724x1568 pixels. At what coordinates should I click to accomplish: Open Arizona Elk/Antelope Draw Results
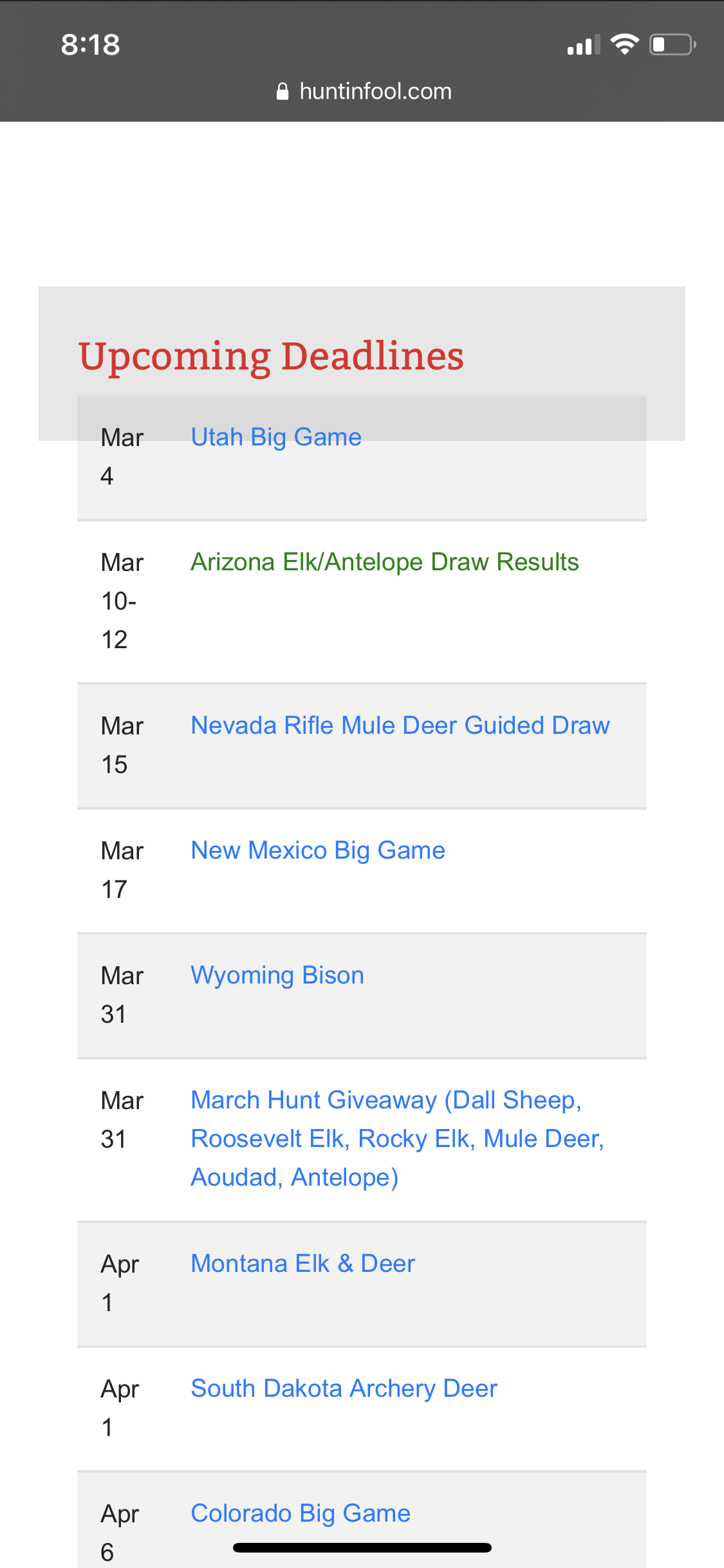tap(385, 563)
